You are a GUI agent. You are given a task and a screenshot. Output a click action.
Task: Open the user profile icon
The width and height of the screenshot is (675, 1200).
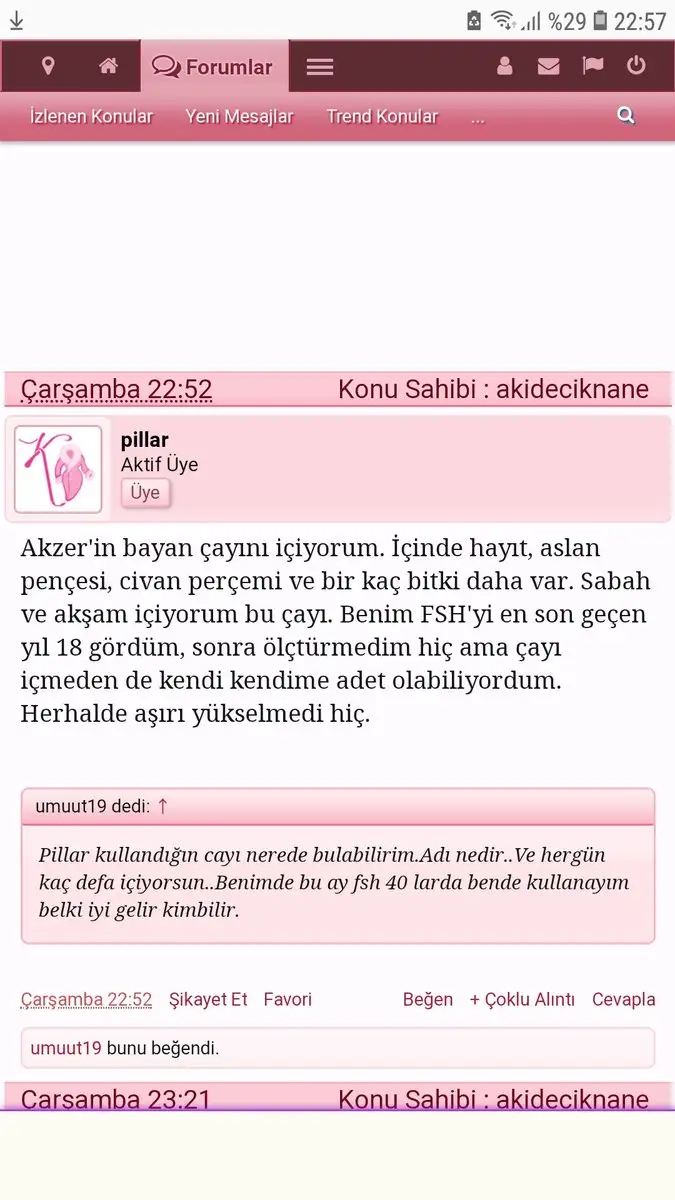pyautogui.click(x=505, y=67)
